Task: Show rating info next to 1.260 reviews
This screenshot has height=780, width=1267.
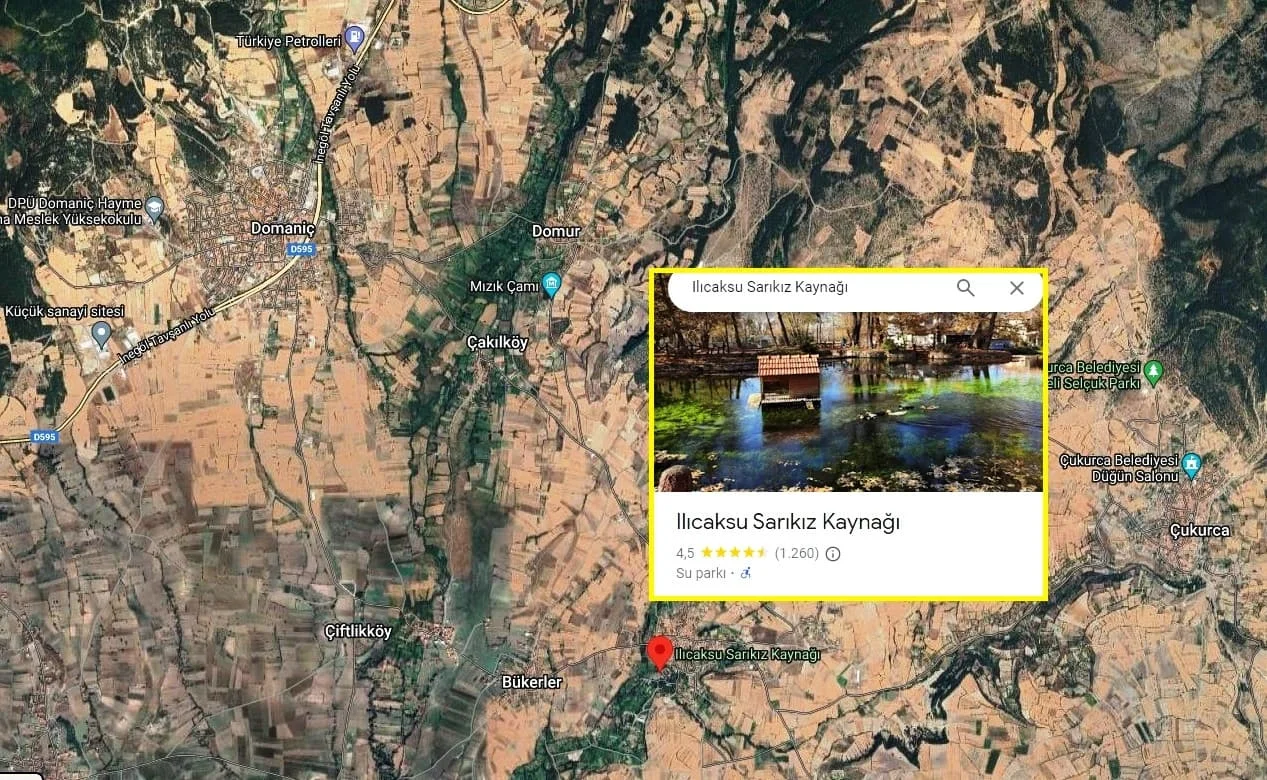Action: pyautogui.click(x=833, y=554)
